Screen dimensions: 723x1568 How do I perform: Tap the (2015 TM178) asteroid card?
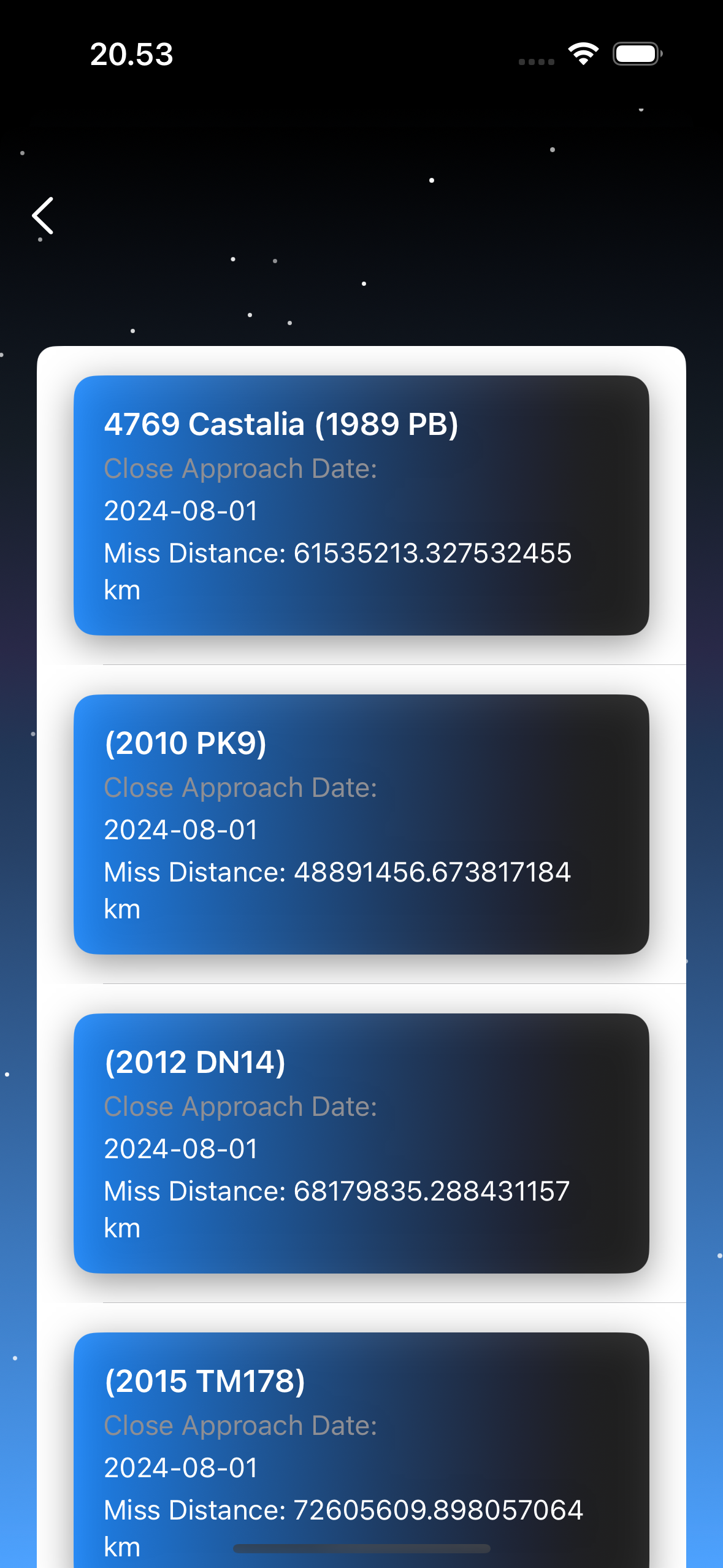[361, 1448]
